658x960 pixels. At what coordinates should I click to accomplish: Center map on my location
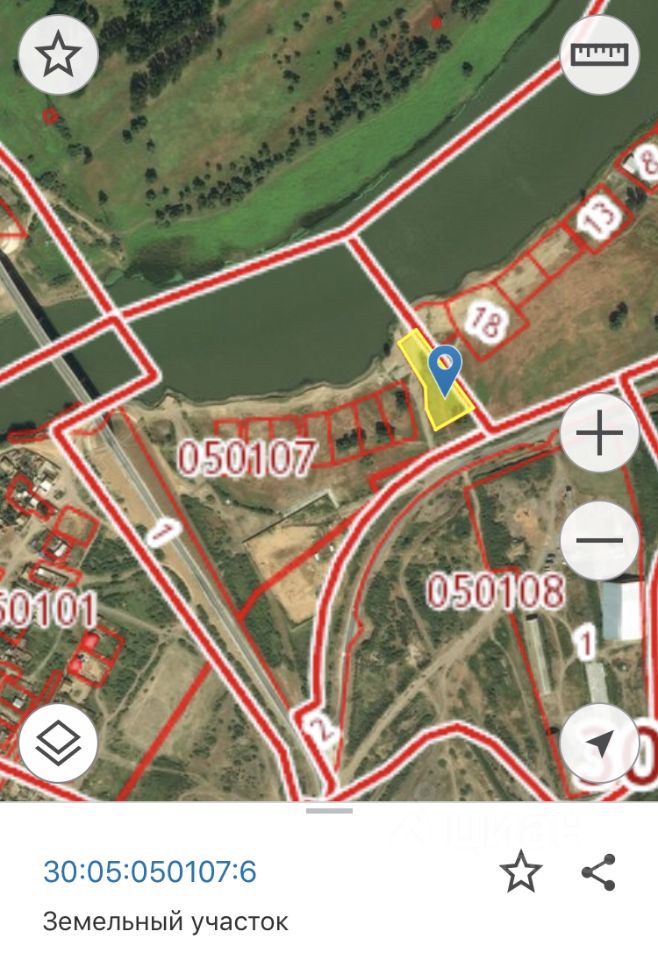(600, 742)
